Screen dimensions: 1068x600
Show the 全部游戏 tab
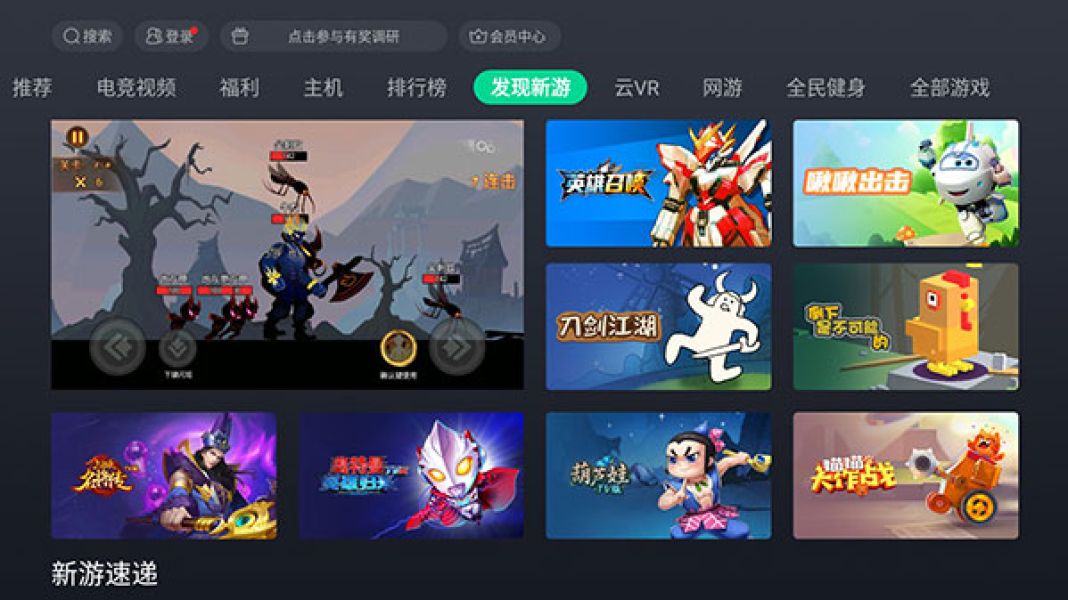(x=949, y=88)
